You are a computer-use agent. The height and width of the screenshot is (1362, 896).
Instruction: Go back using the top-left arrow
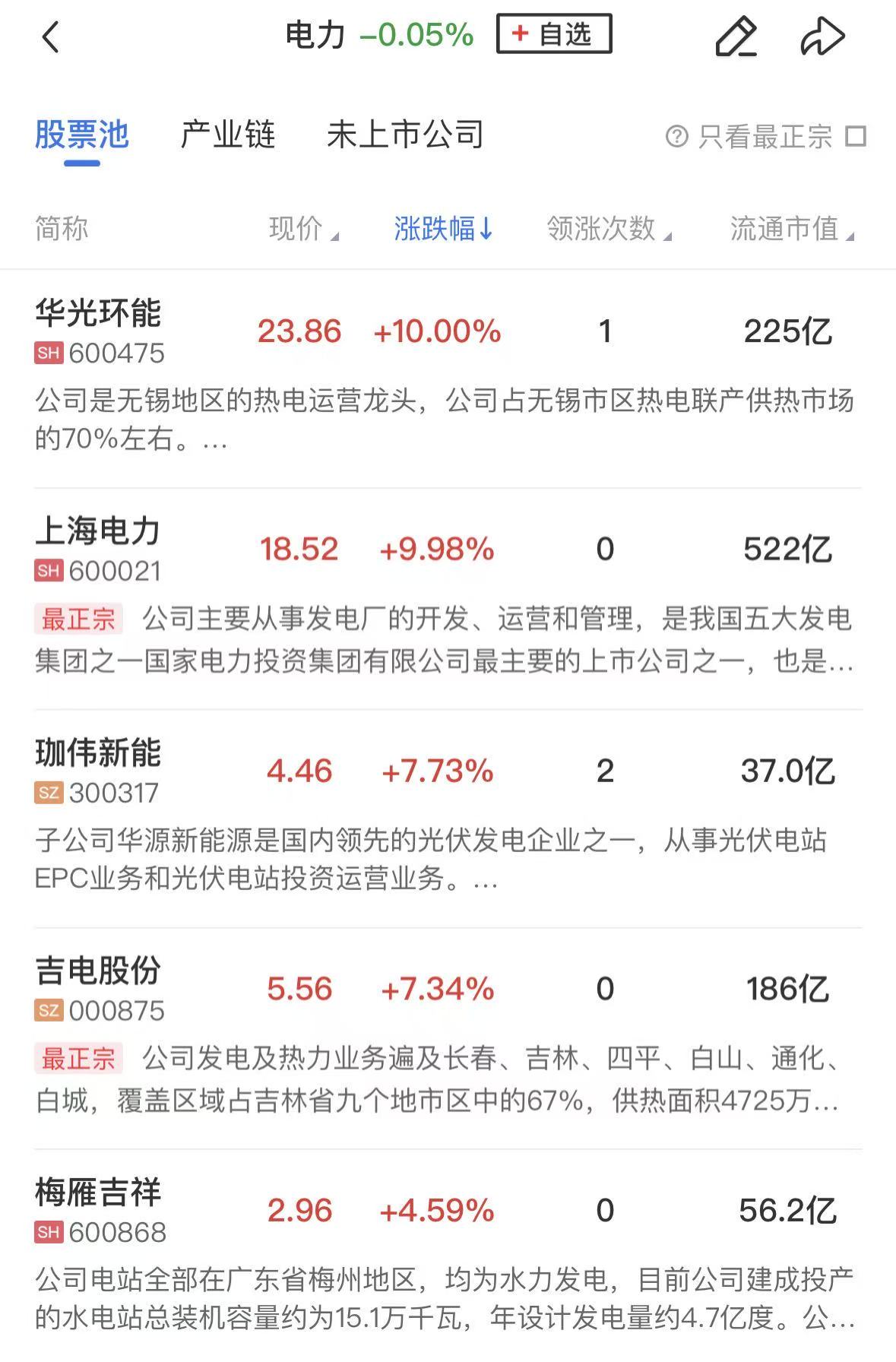[51, 36]
